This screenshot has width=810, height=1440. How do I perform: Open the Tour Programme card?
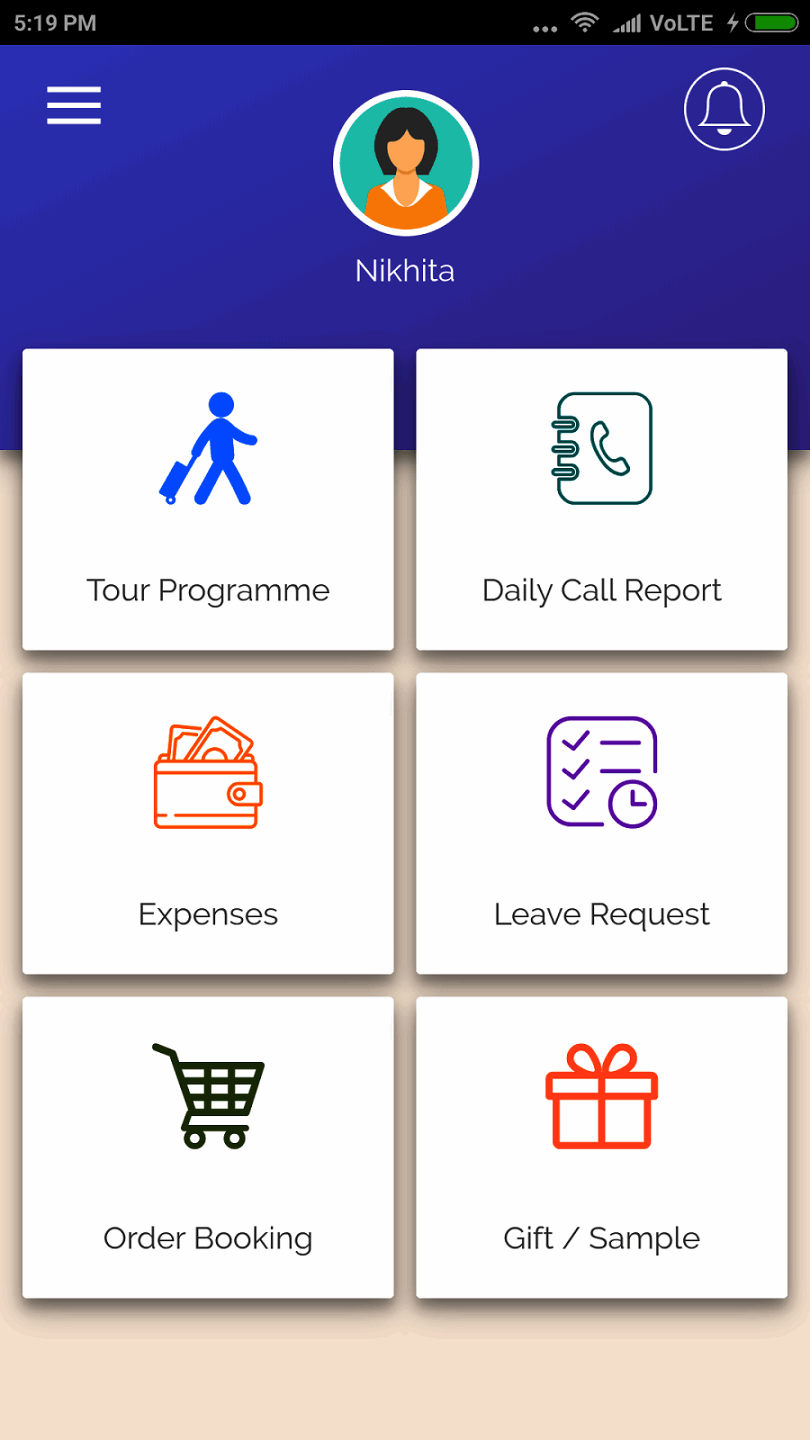(x=207, y=497)
